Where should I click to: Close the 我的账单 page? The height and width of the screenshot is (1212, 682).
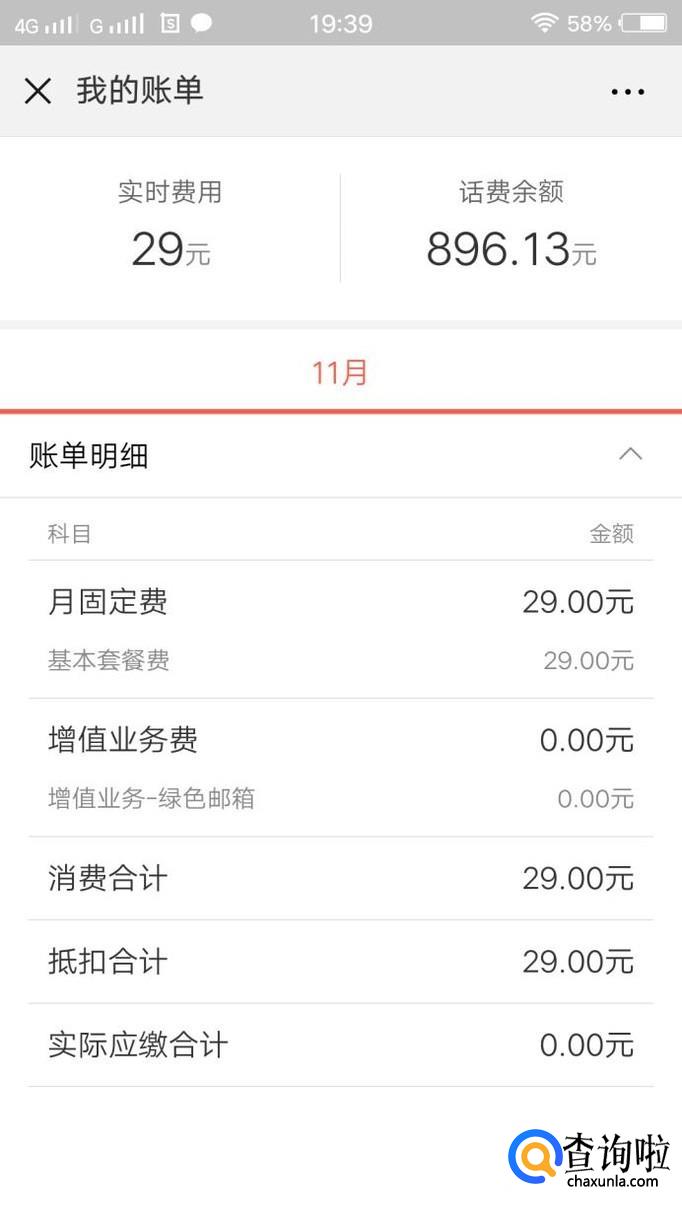[38, 91]
